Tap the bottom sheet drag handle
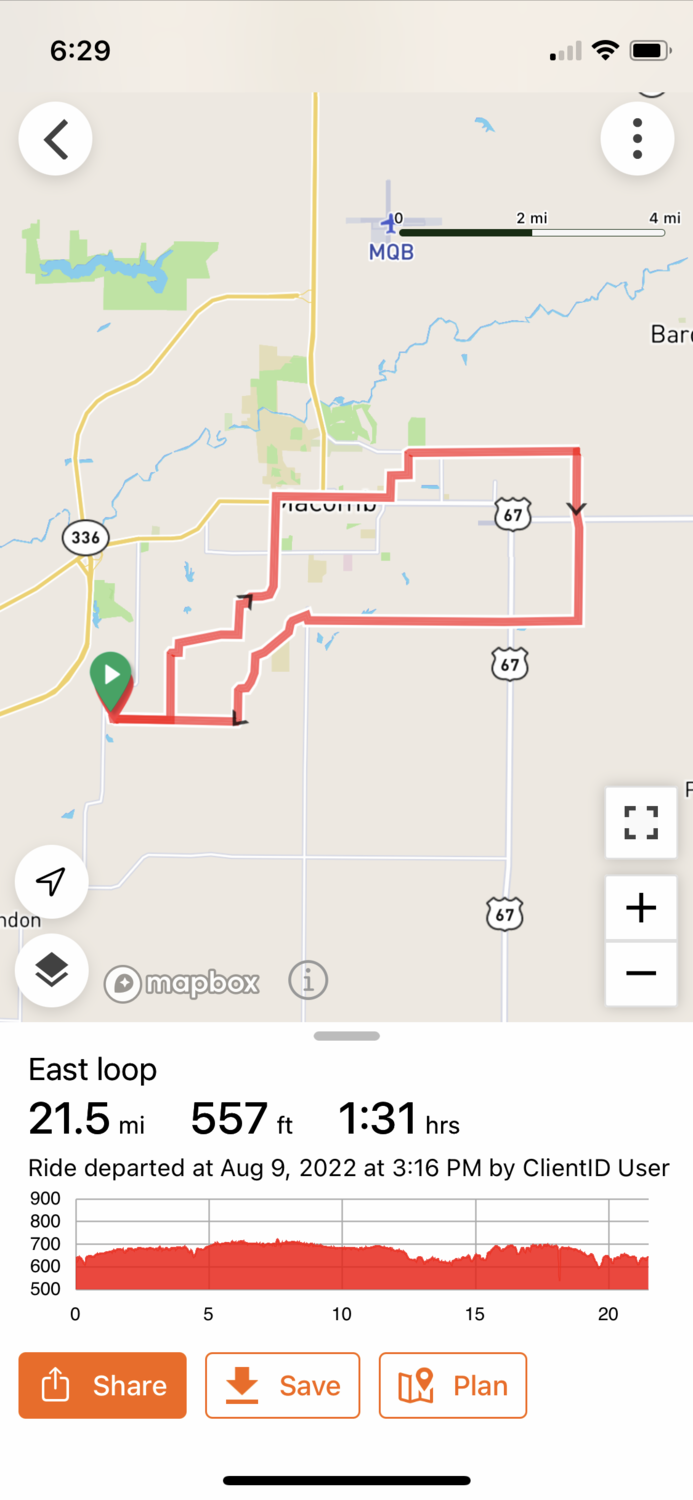Image resolution: width=693 pixels, height=1500 pixels. (x=346, y=1036)
